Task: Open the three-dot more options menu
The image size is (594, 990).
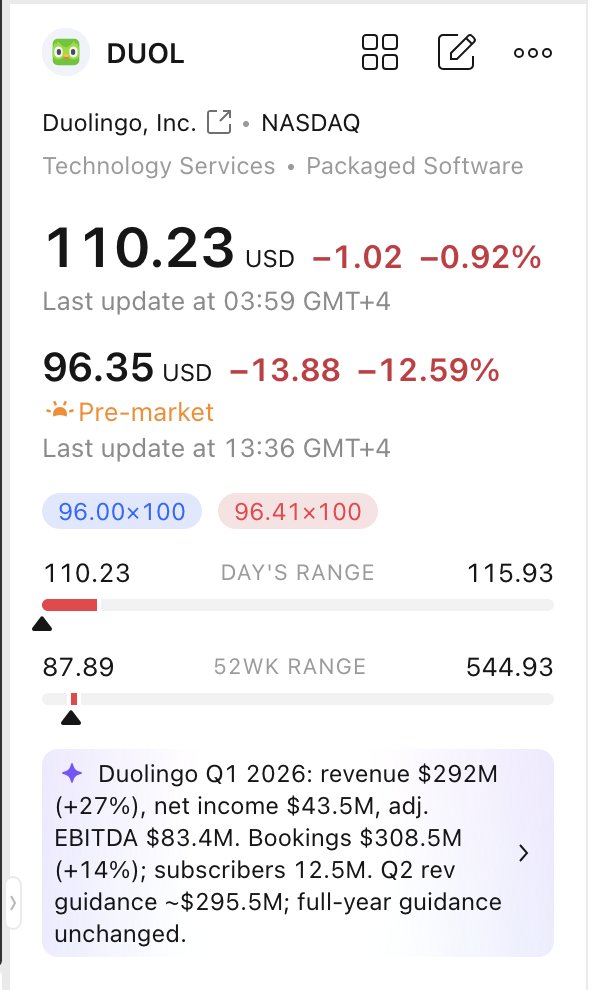Action: click(533, 53)
